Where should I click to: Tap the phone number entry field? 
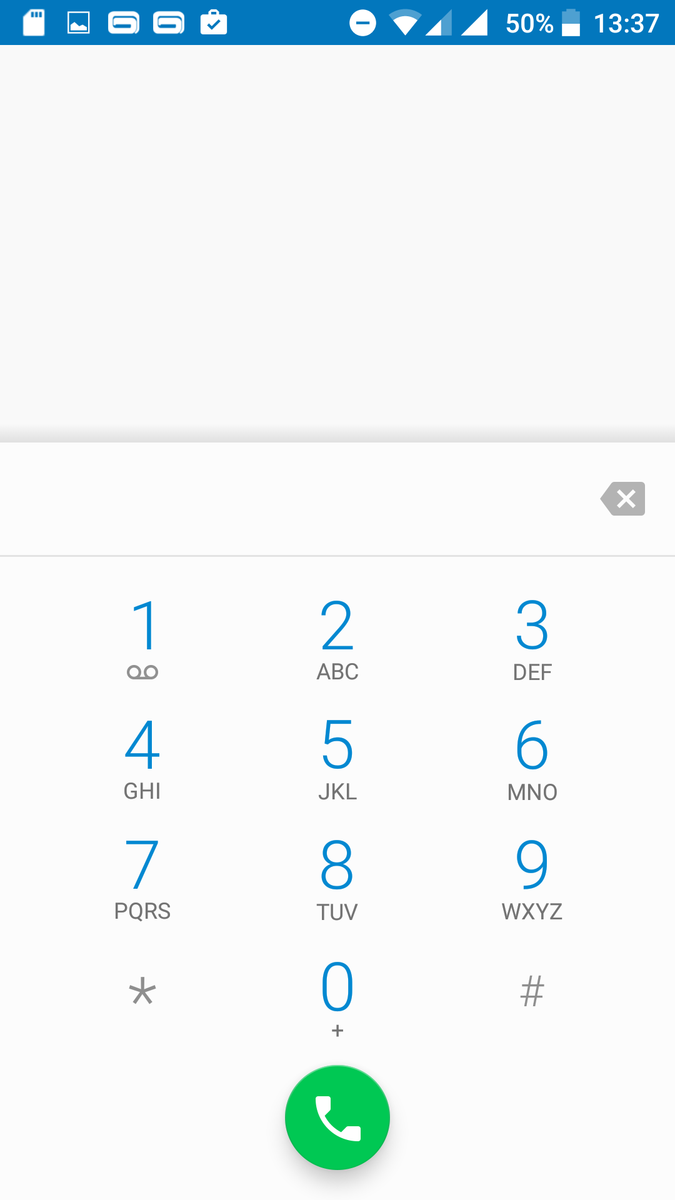[x=297, y=498]
